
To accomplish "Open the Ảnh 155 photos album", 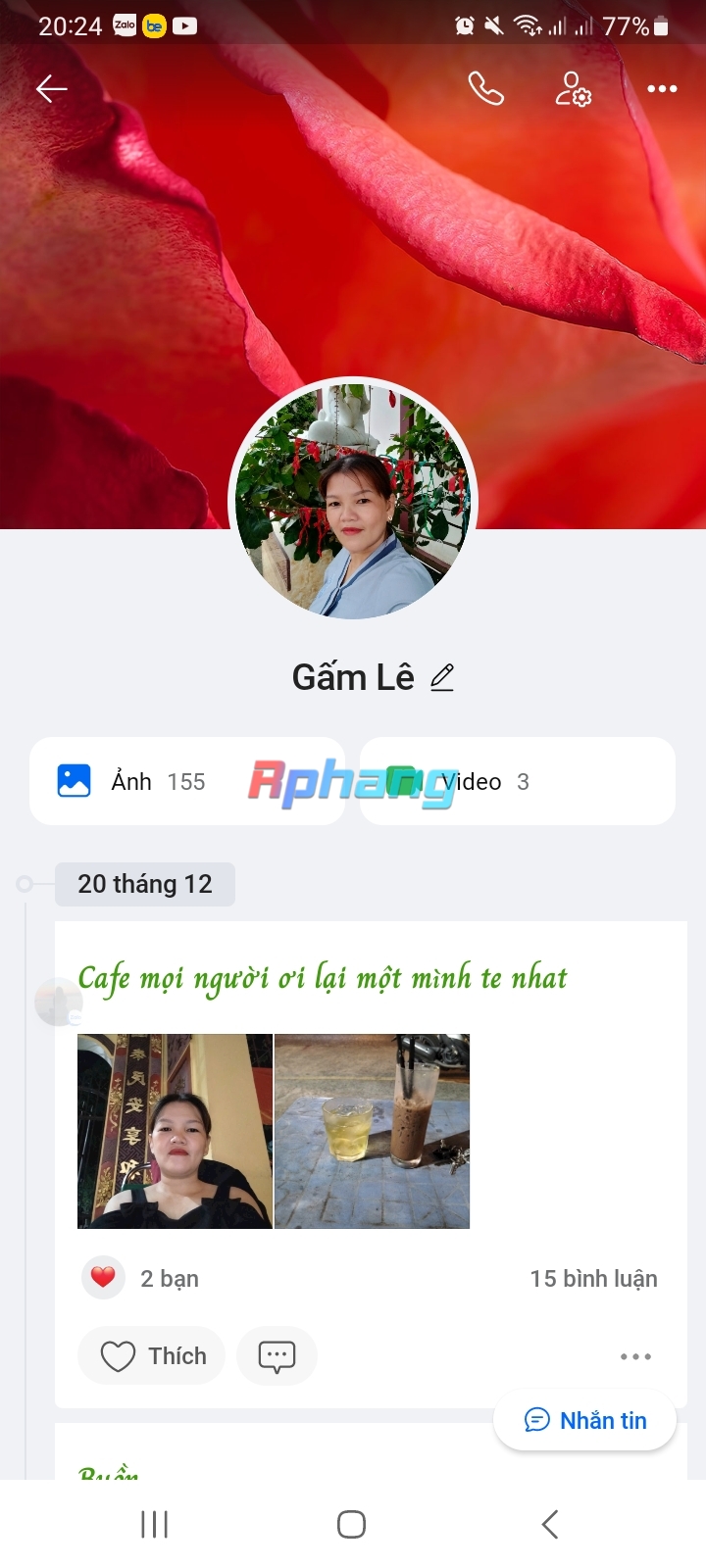I will coord(187,781).
